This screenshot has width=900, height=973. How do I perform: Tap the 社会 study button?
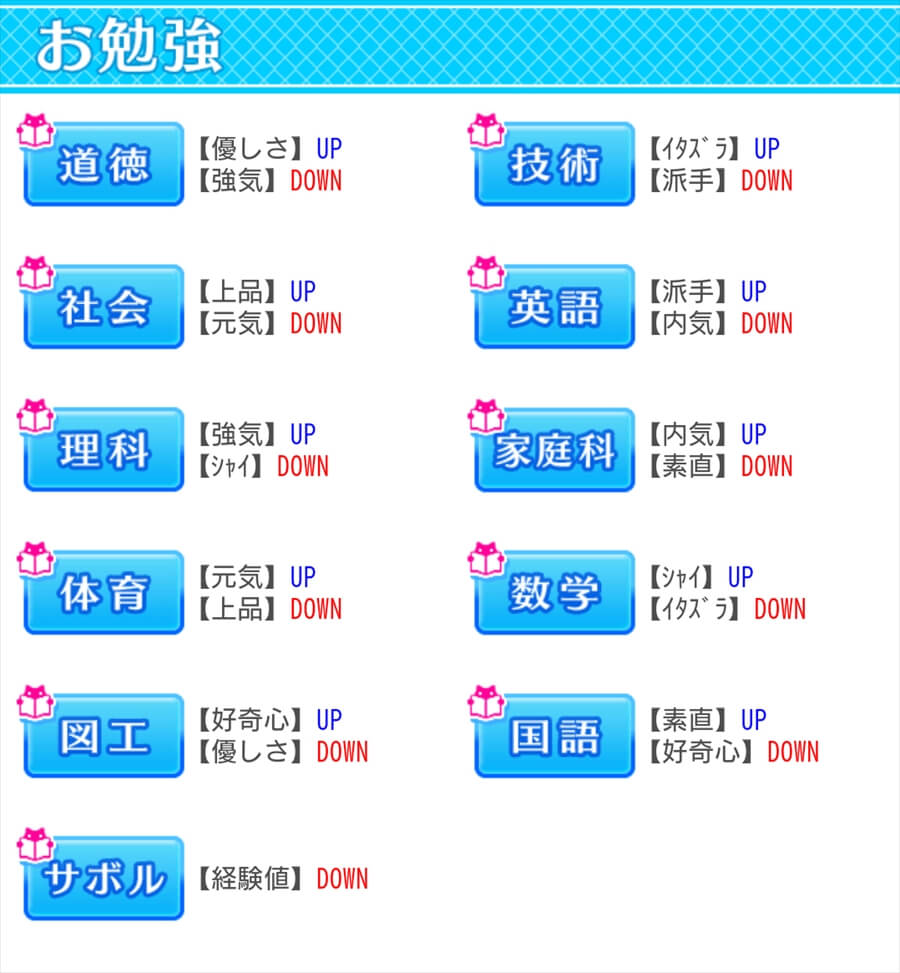[104, 307]
